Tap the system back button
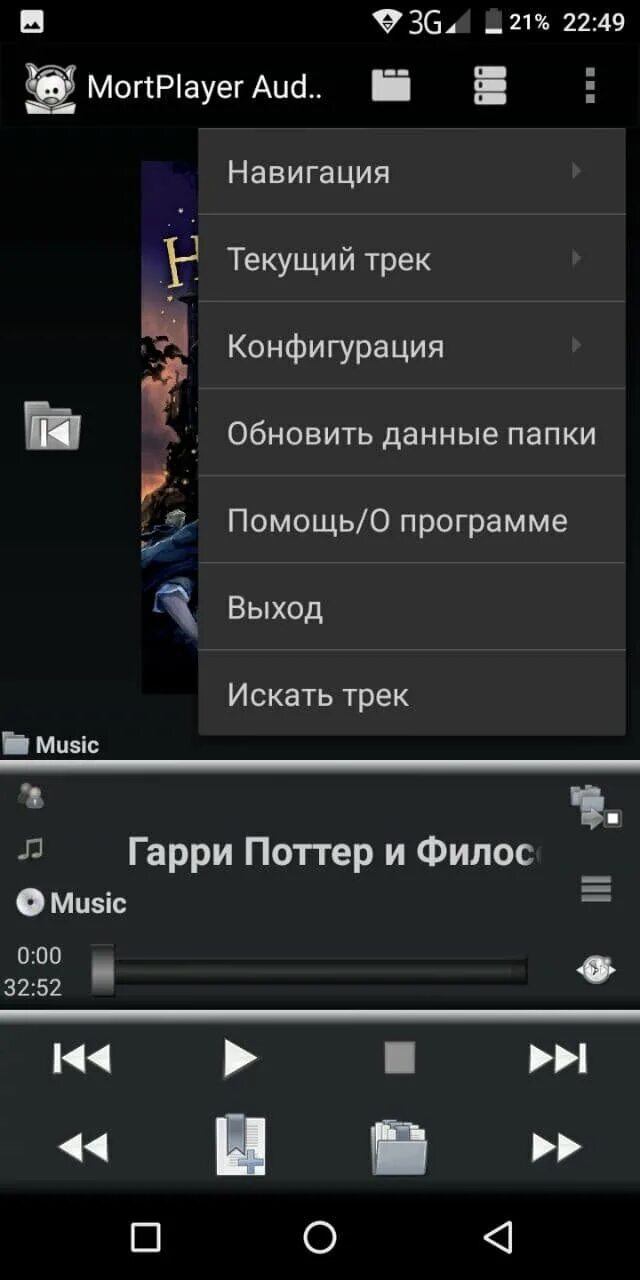Image resolution: width=640 pixels, height=1280 pixels. click(497, 1237)
